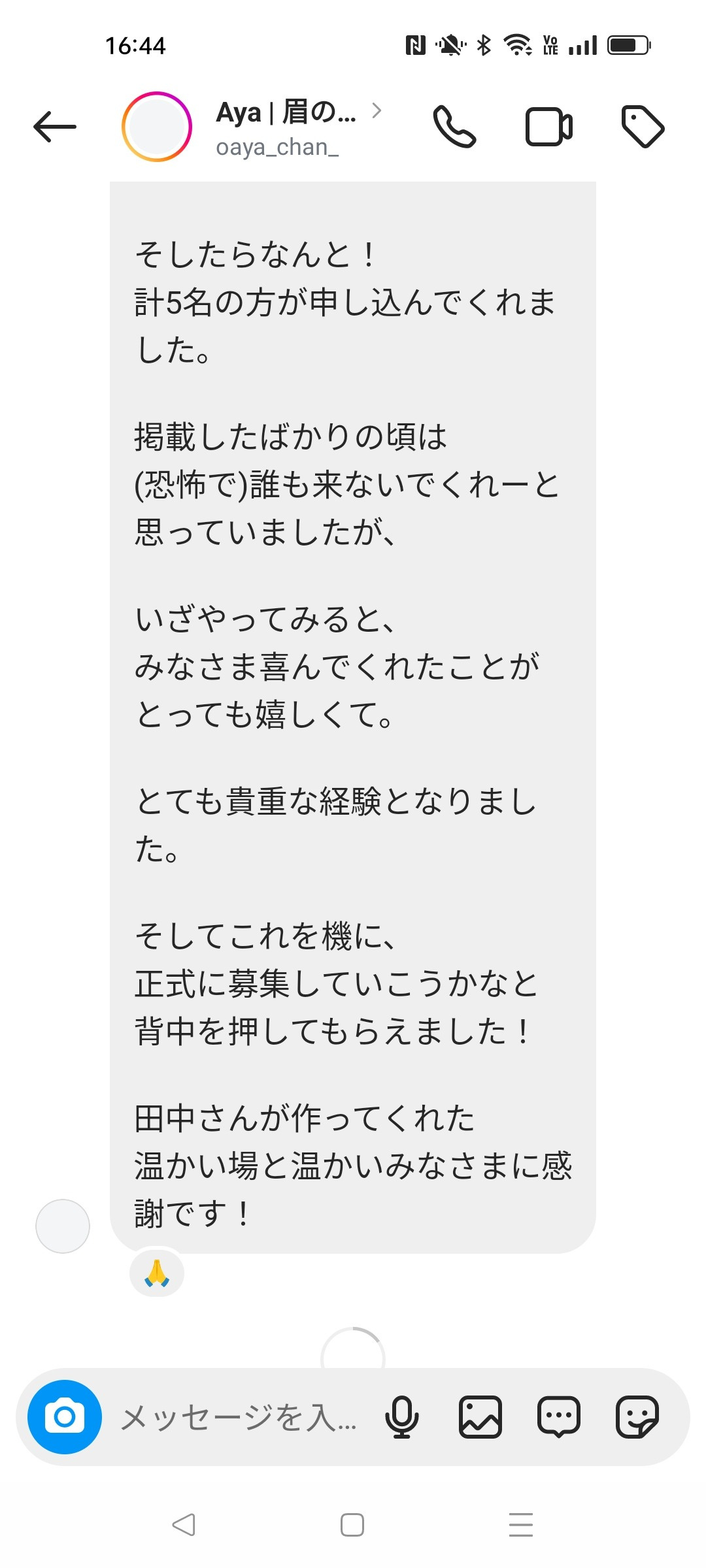The height and width of the screenshot is (1568, 706).
Task: Go back using the top-left arrow
Action: tap(55, 127)
